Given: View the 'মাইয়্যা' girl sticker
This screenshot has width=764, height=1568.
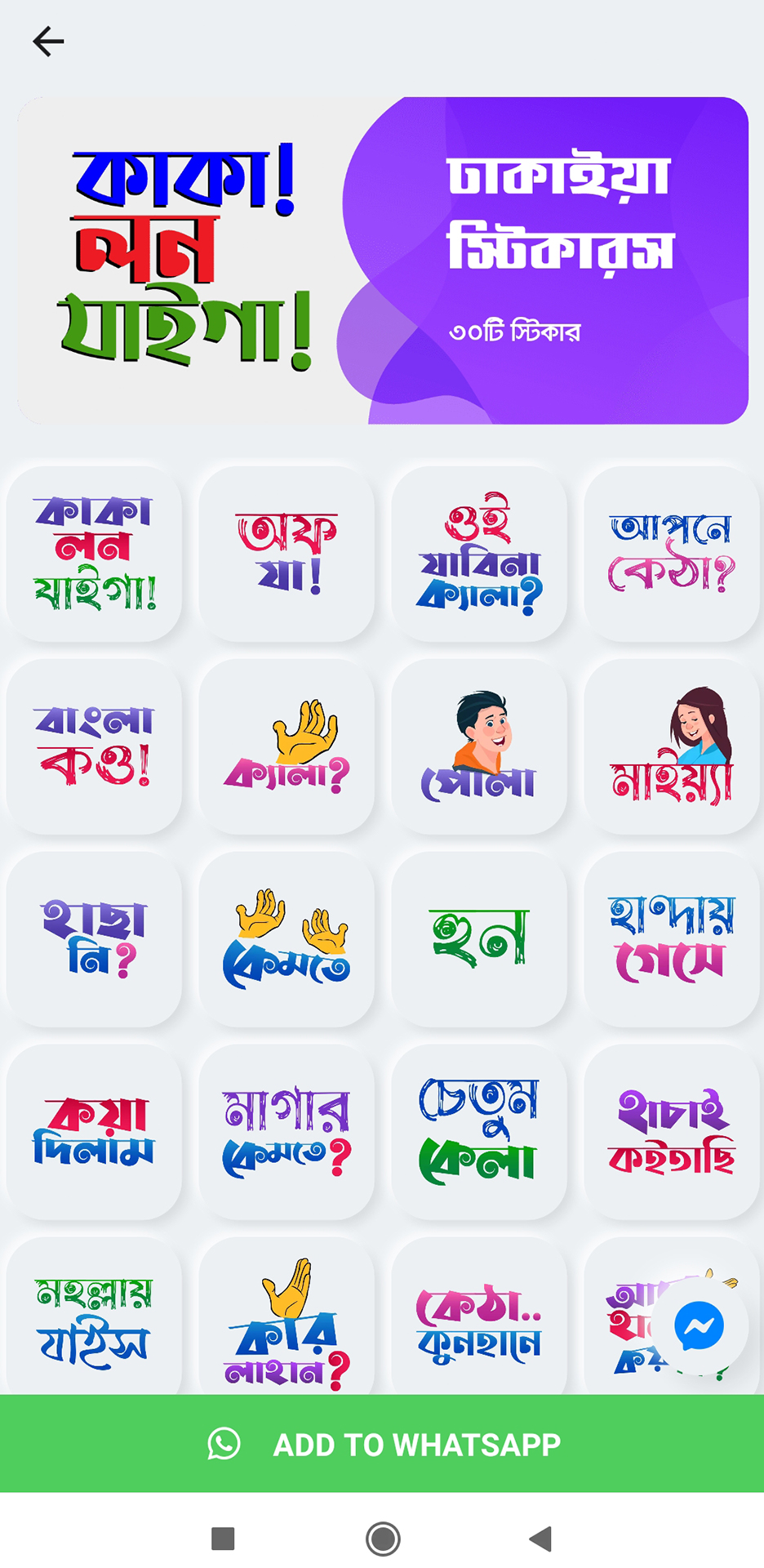Looking at the screenshot, I should [x=672, y=746].
